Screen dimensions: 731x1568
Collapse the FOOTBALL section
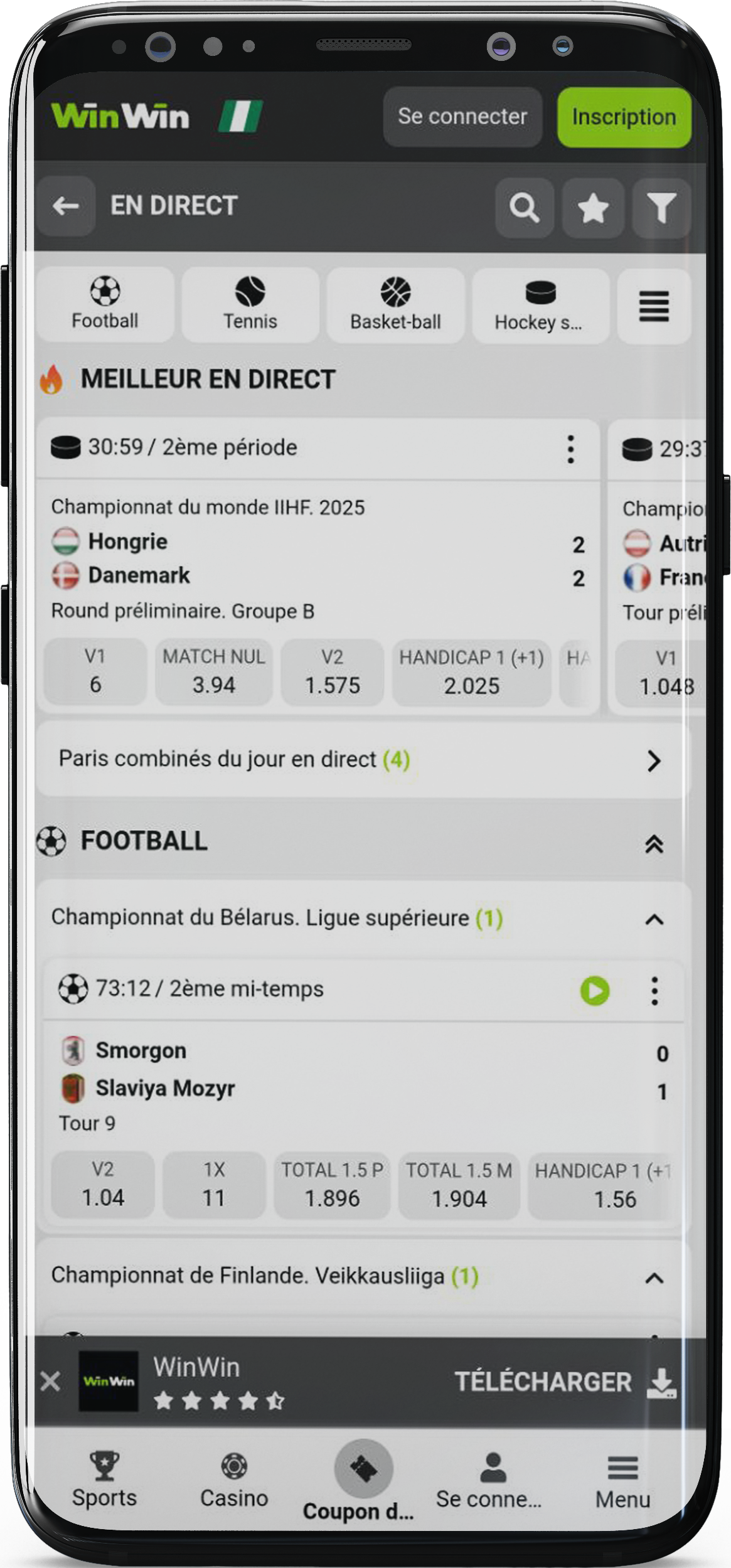[654, 844]
